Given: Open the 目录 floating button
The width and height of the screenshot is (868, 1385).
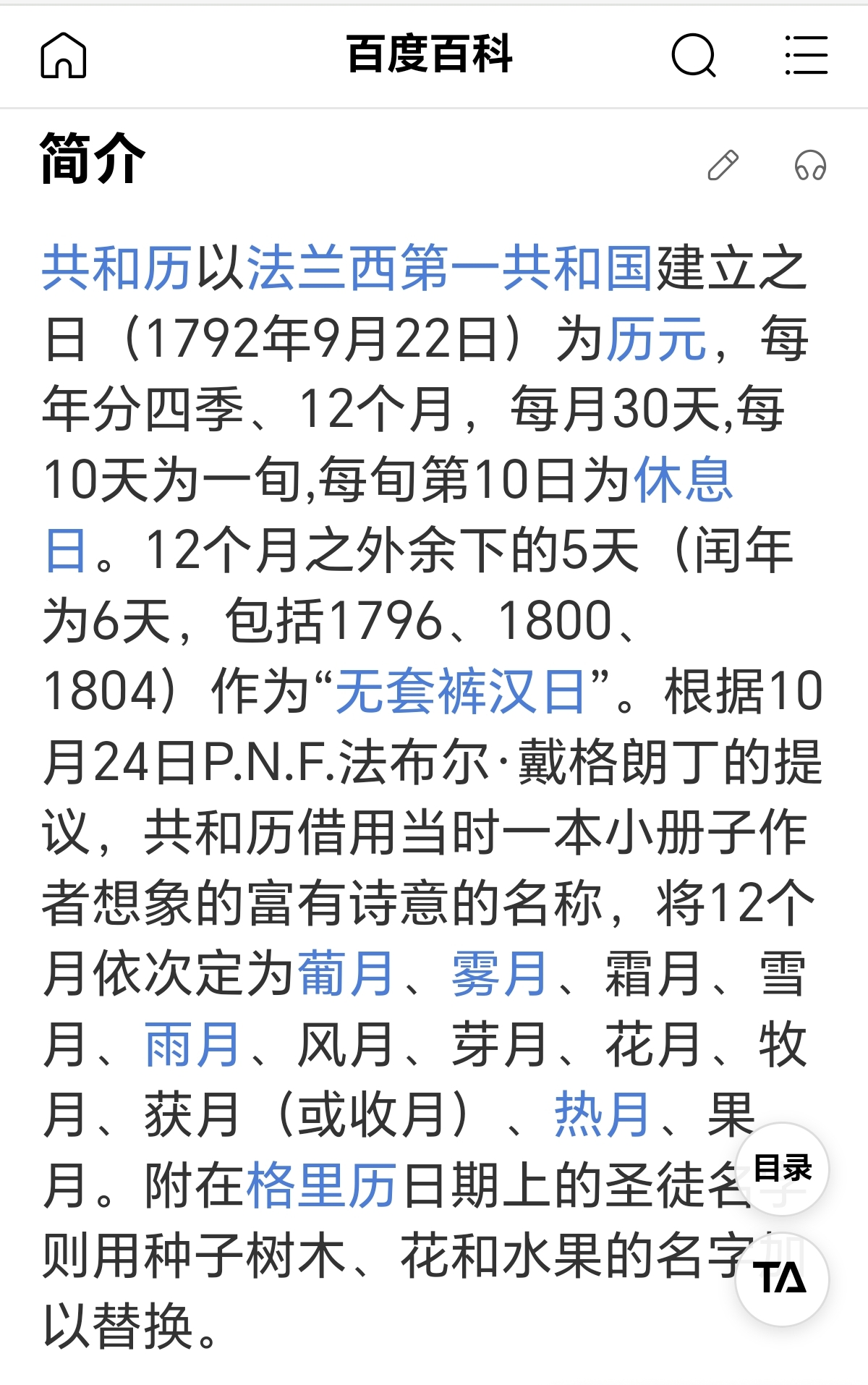Looking at the screenshot, I should tap(782, 1169).
